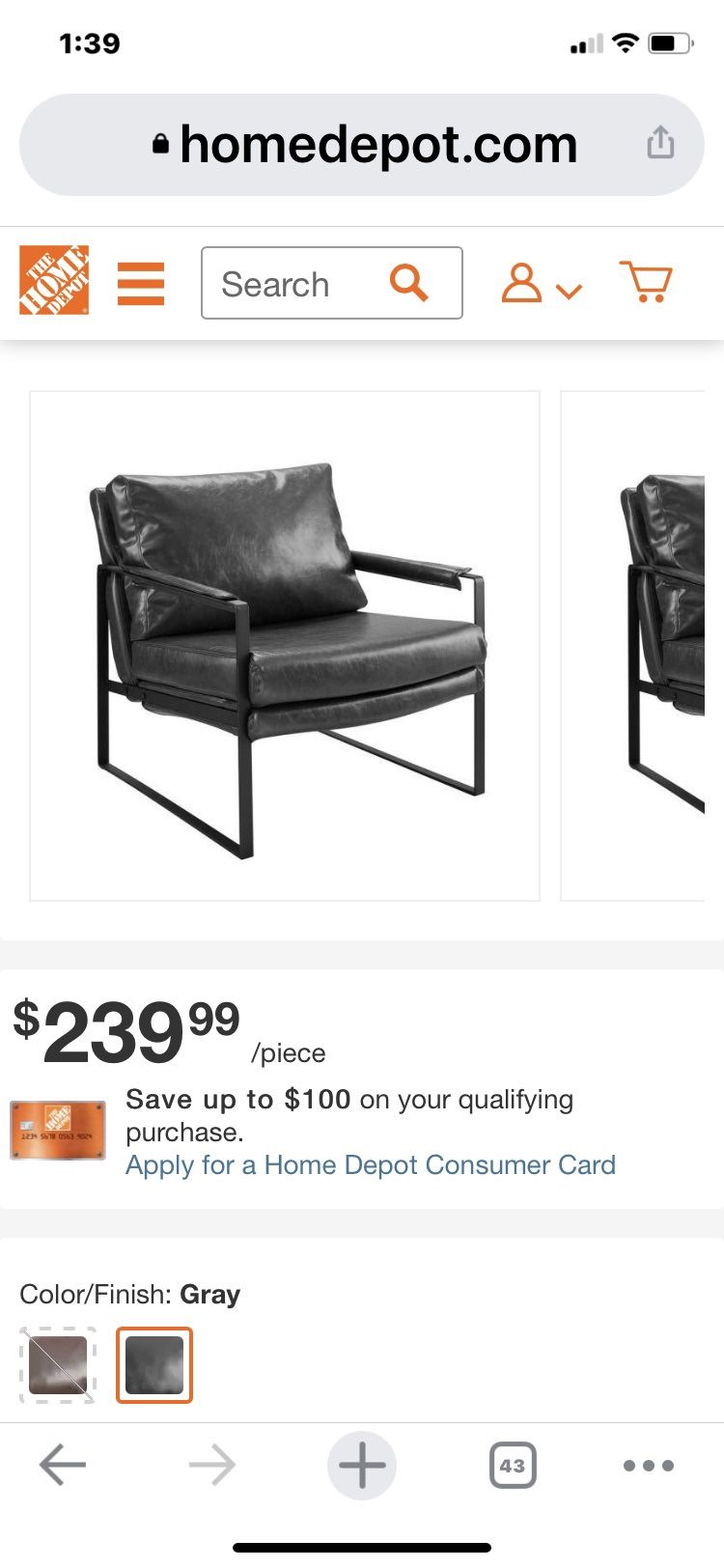
Task: Share this page from the address bar
Action: click(x=660, y=143)
